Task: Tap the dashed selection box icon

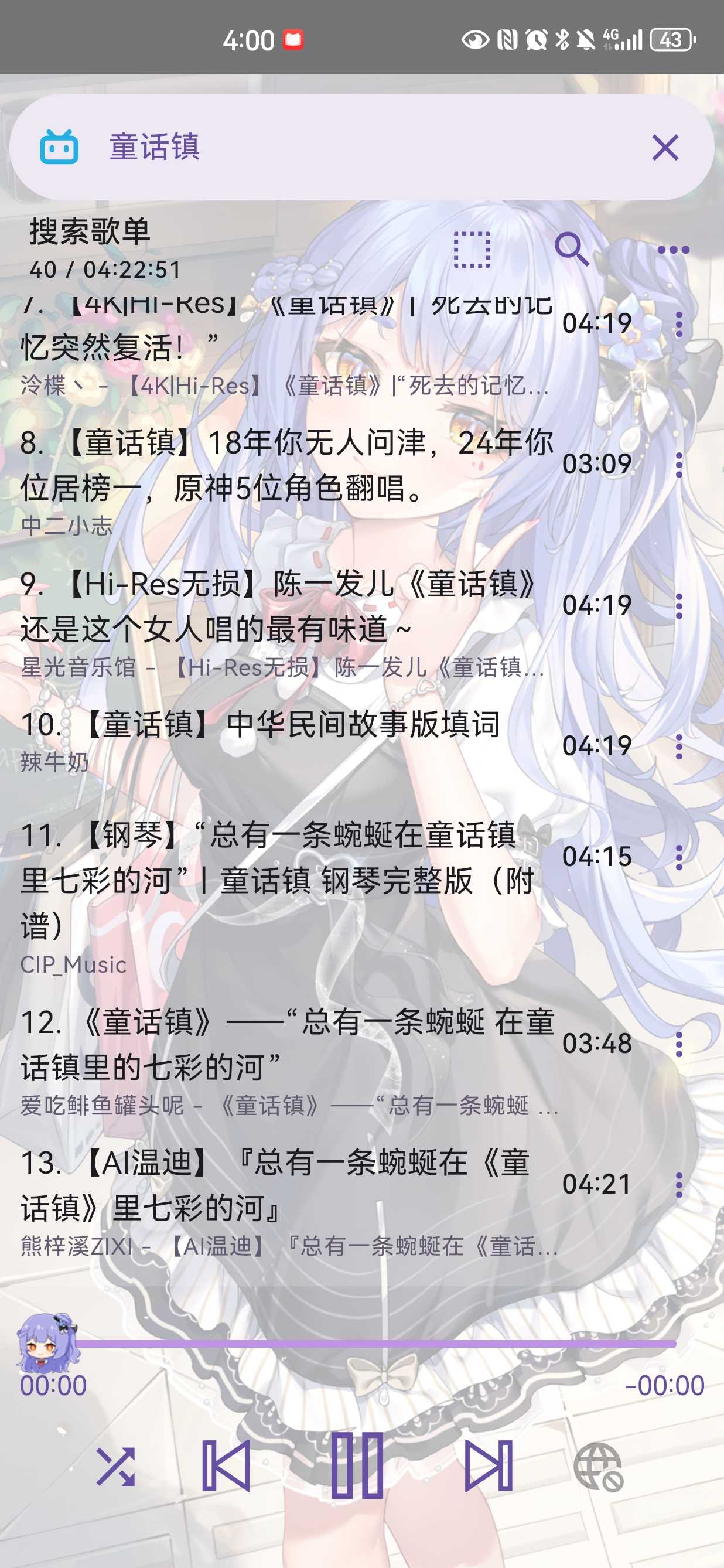Action: coord(472,249)
